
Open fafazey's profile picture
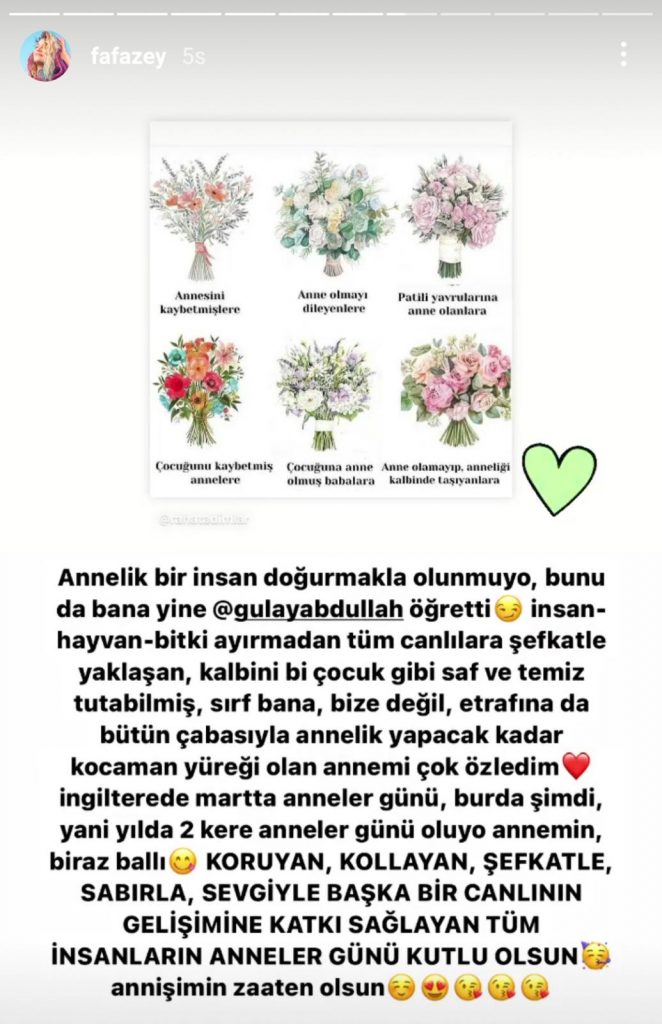(45, 56)
